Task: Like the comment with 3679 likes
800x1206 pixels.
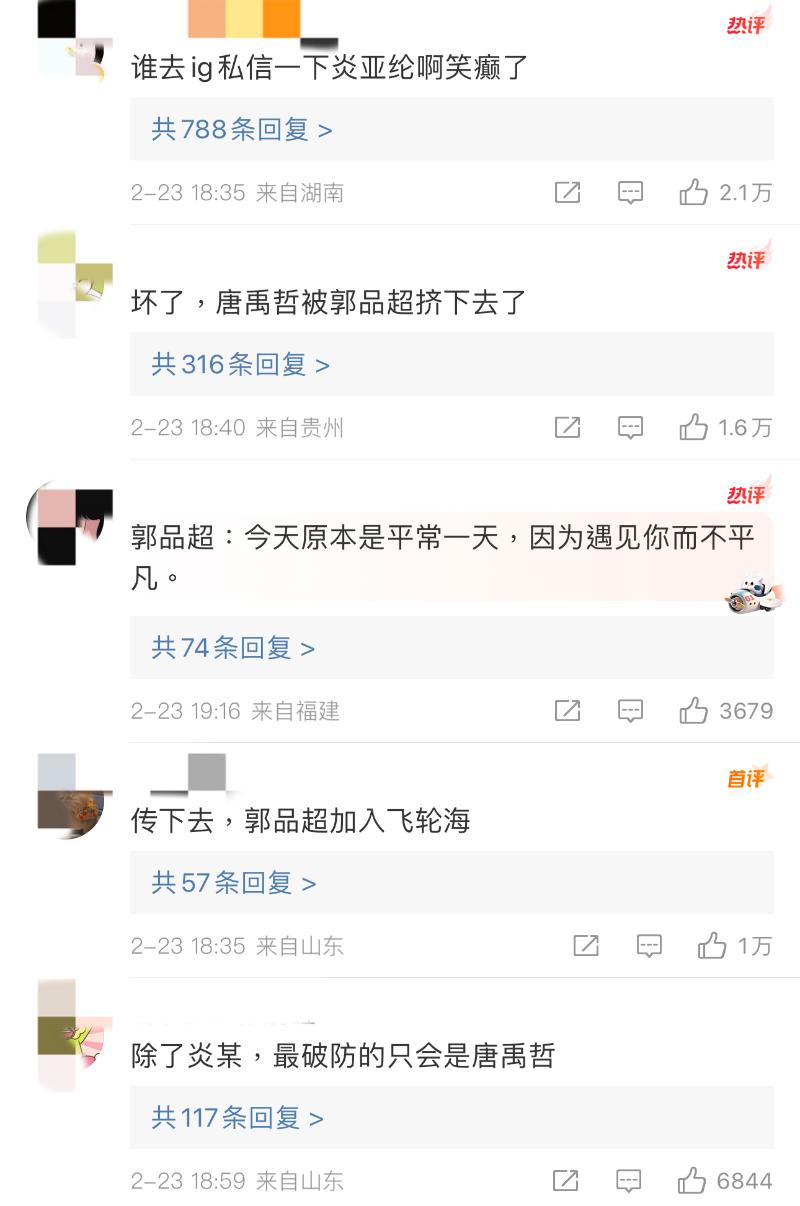Action: (x=693, y=711)
